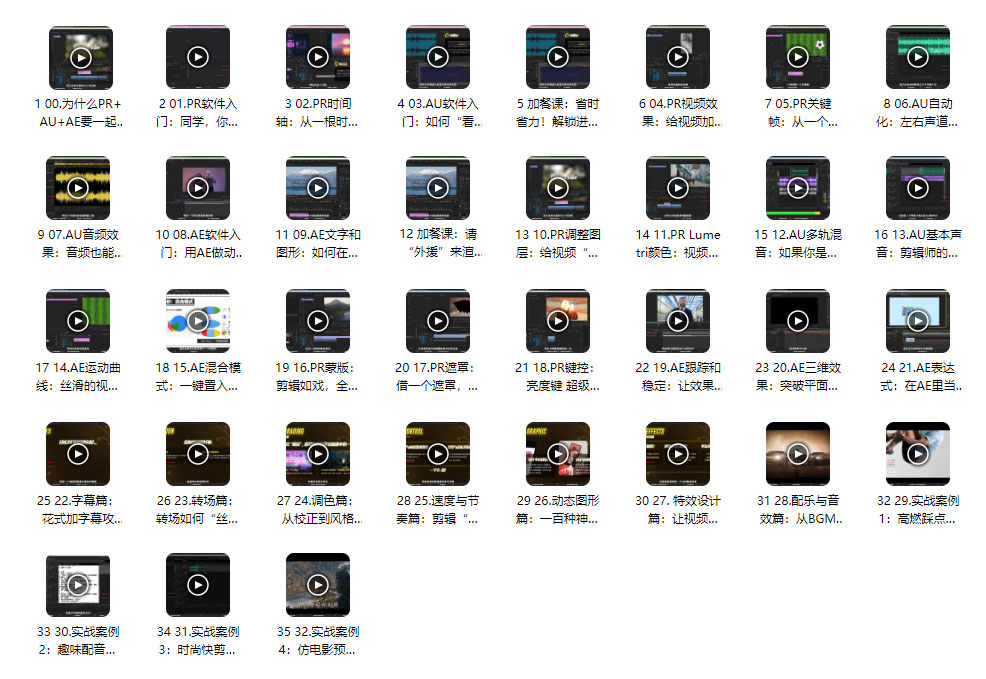
Task: Open video 15 AE混合模式
Action: point(198,321)
